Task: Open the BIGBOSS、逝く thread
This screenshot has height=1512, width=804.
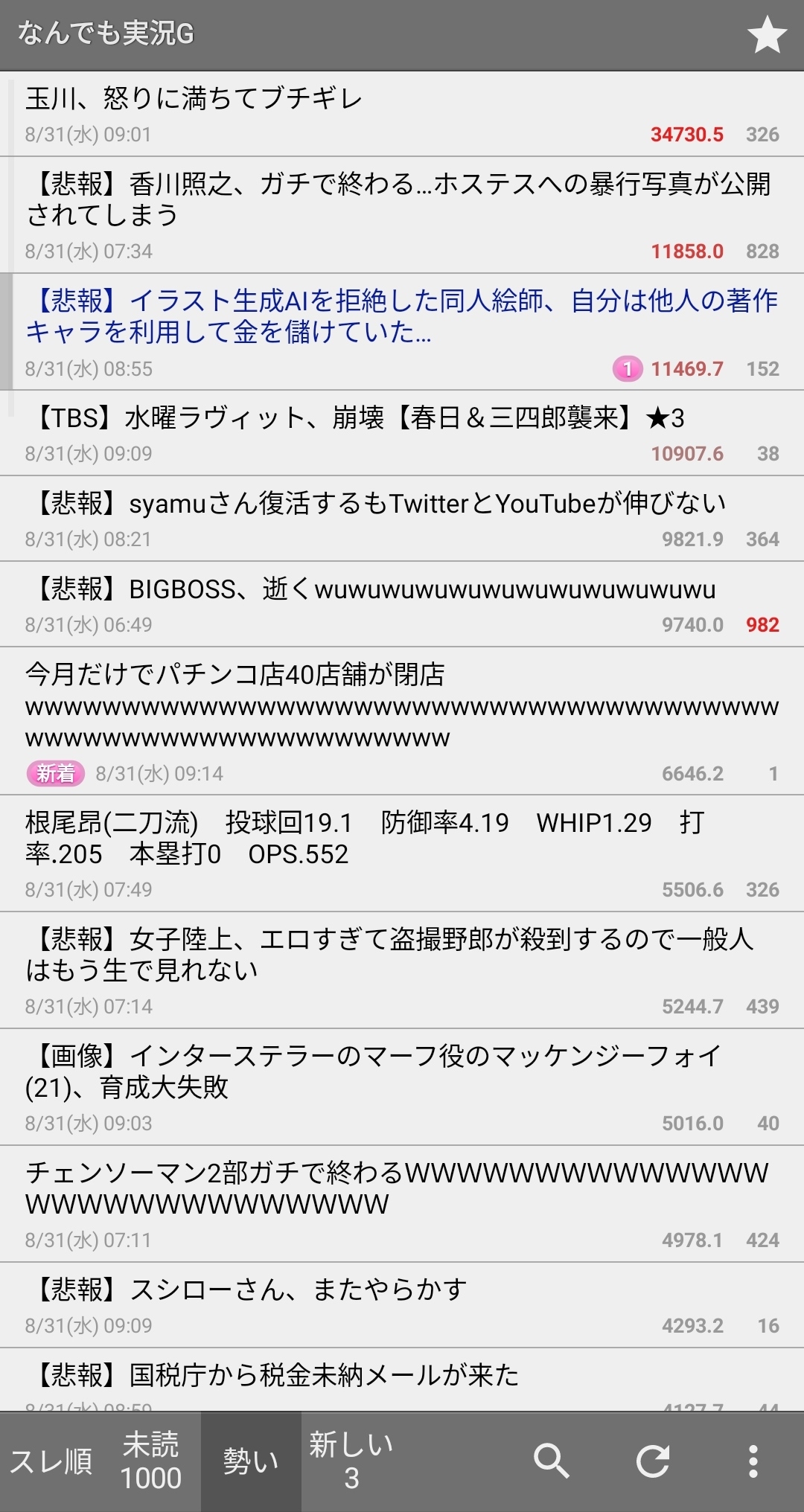Action: click(402, 604)
